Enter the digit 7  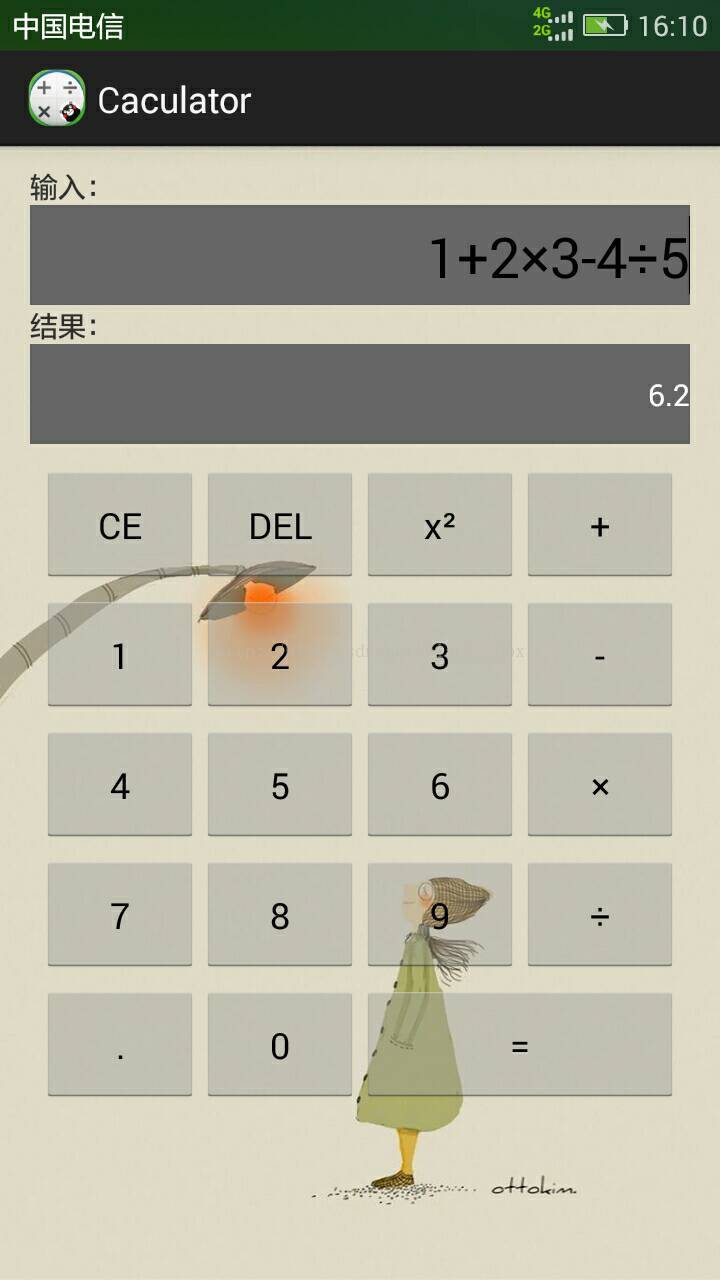[120, 915]
